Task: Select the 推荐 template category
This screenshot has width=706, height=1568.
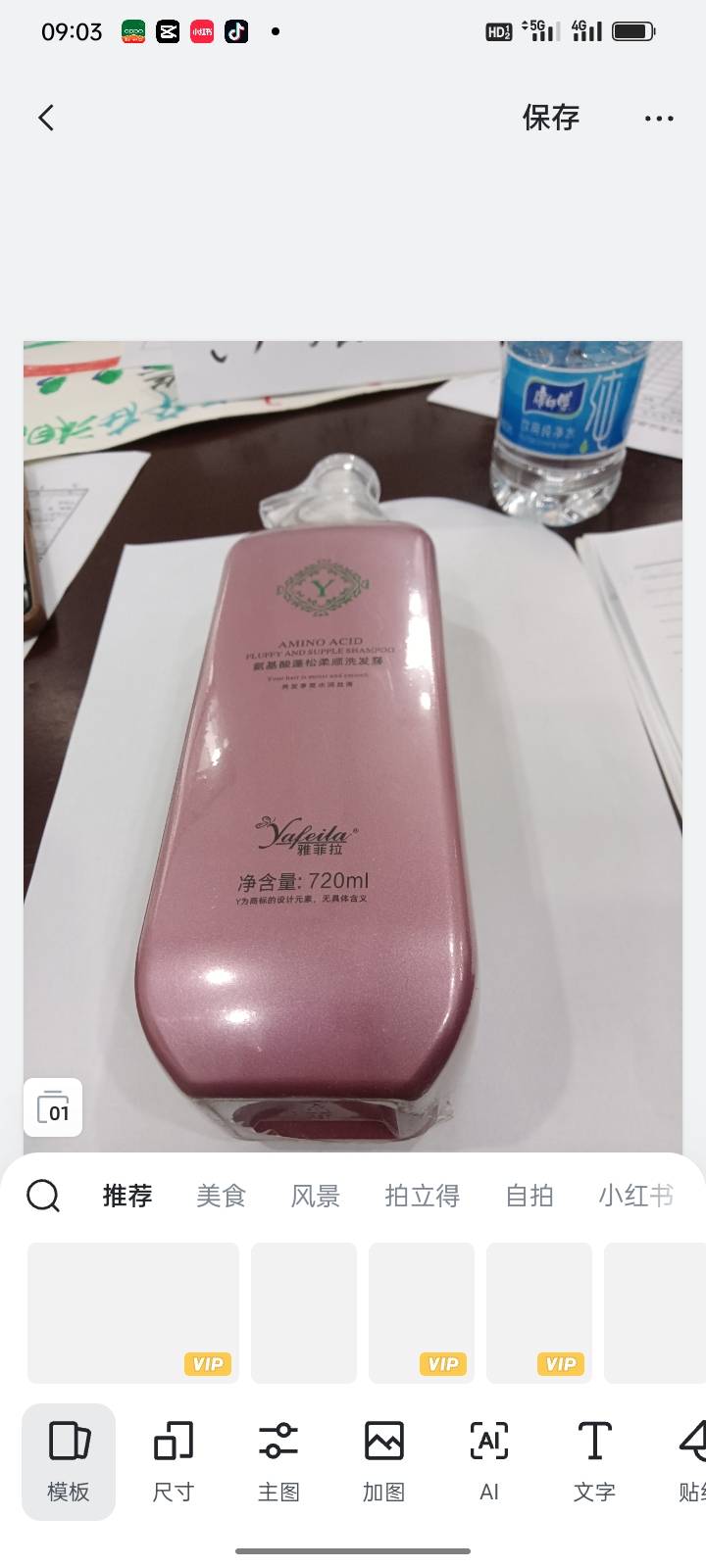Action: pyautogui.click(x=127, y=1196)
